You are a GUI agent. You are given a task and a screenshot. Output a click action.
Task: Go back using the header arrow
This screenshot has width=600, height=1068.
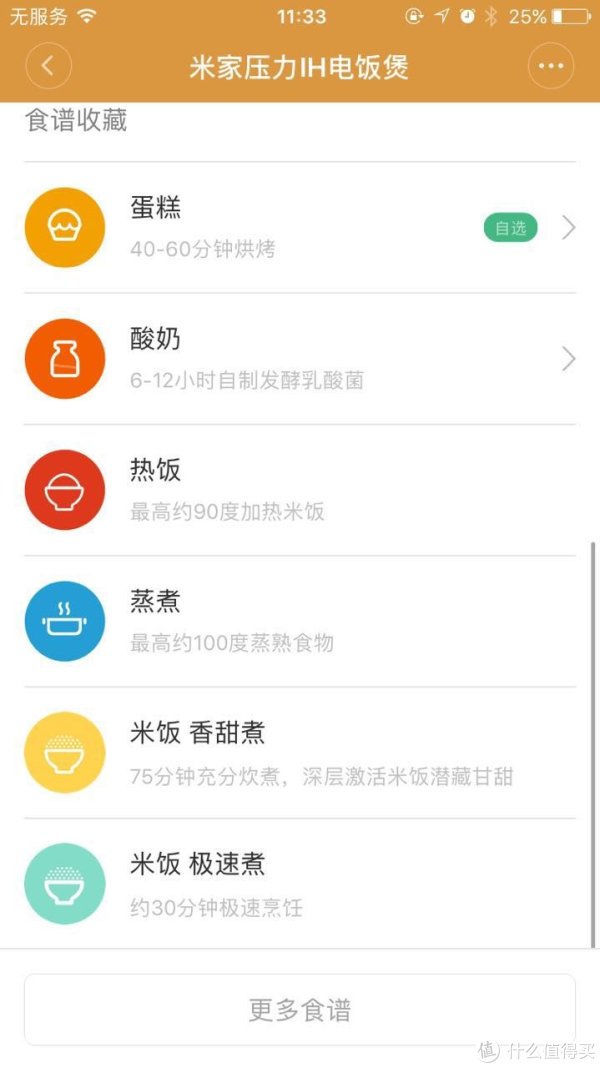point(48,66)
